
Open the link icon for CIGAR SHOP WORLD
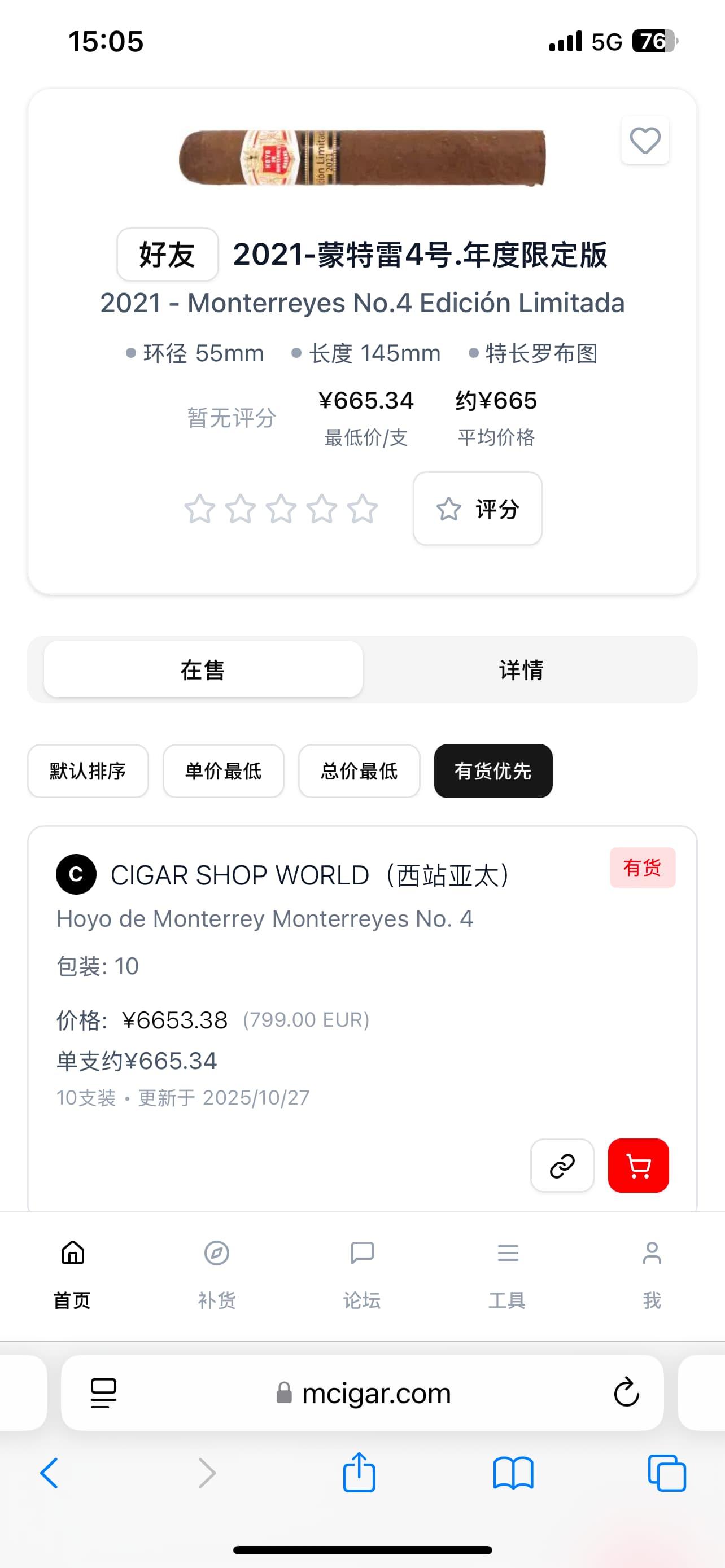562,1166
